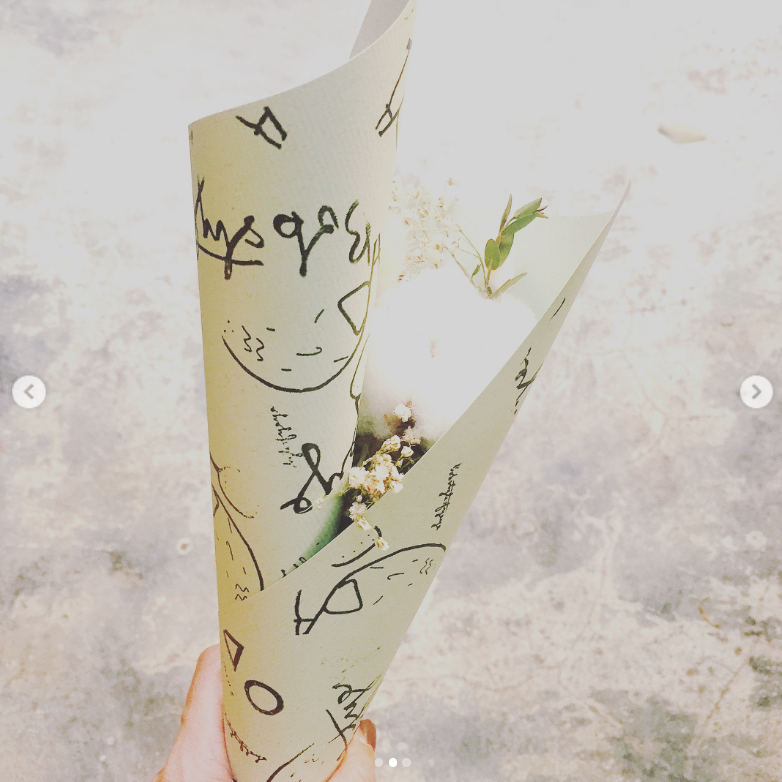Viewport: 782px width, 782px height.
Task: Go to the previous photo in carousel
Action: pos(28,391)
